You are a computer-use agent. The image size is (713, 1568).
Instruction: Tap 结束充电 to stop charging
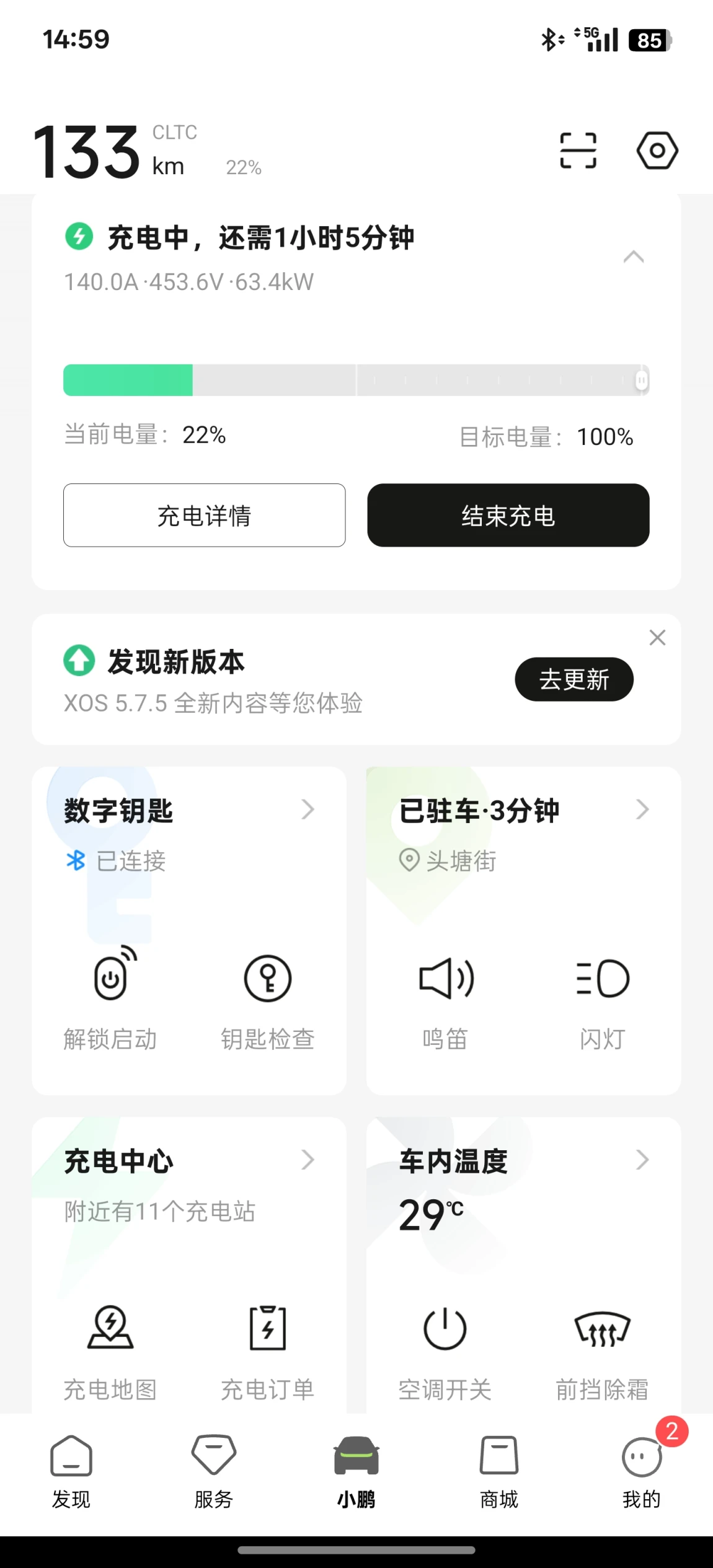(x=508, y=515)
